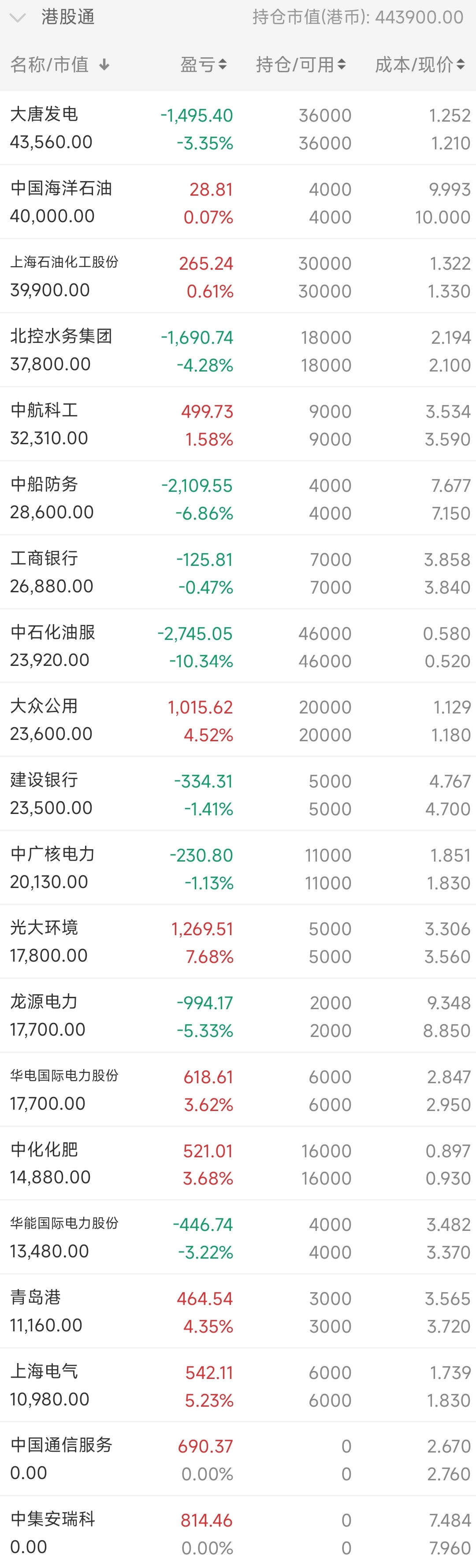
Task: Collapse the 港股通 section chevron
Action: [x=18, y=18]
